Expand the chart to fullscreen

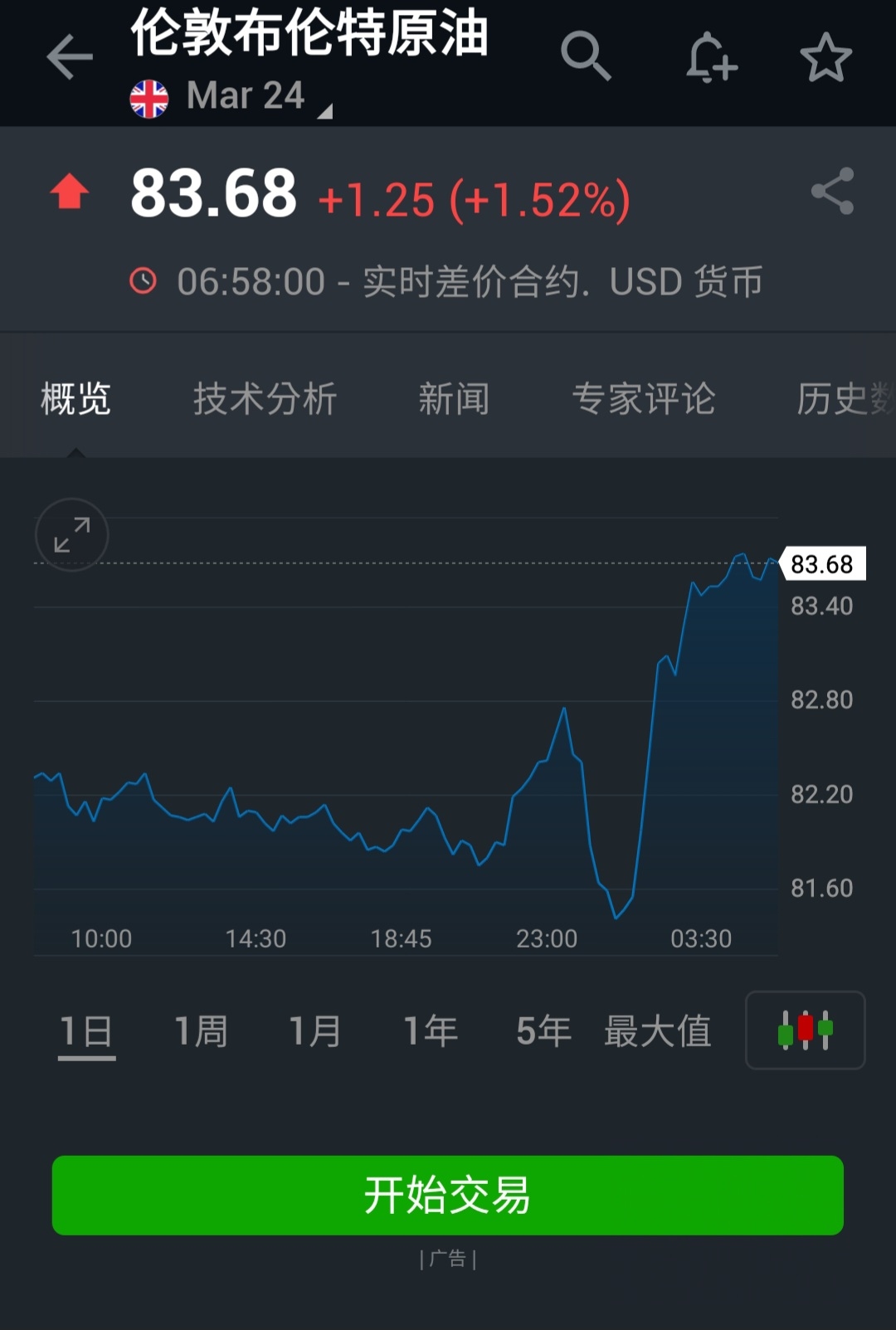pyautogui.click(x=72, y=535)
